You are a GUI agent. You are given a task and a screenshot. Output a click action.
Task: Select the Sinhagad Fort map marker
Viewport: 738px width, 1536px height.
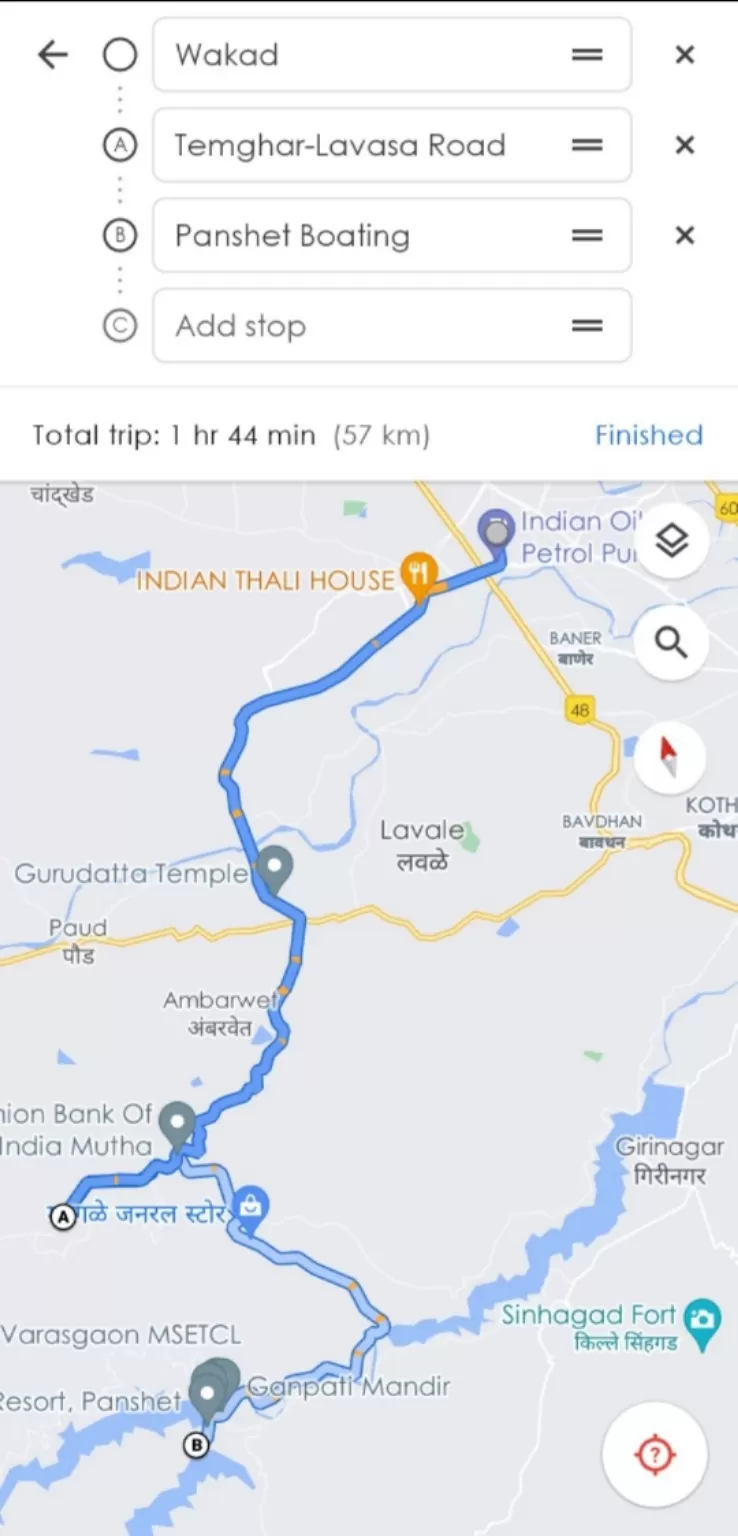705,1320
